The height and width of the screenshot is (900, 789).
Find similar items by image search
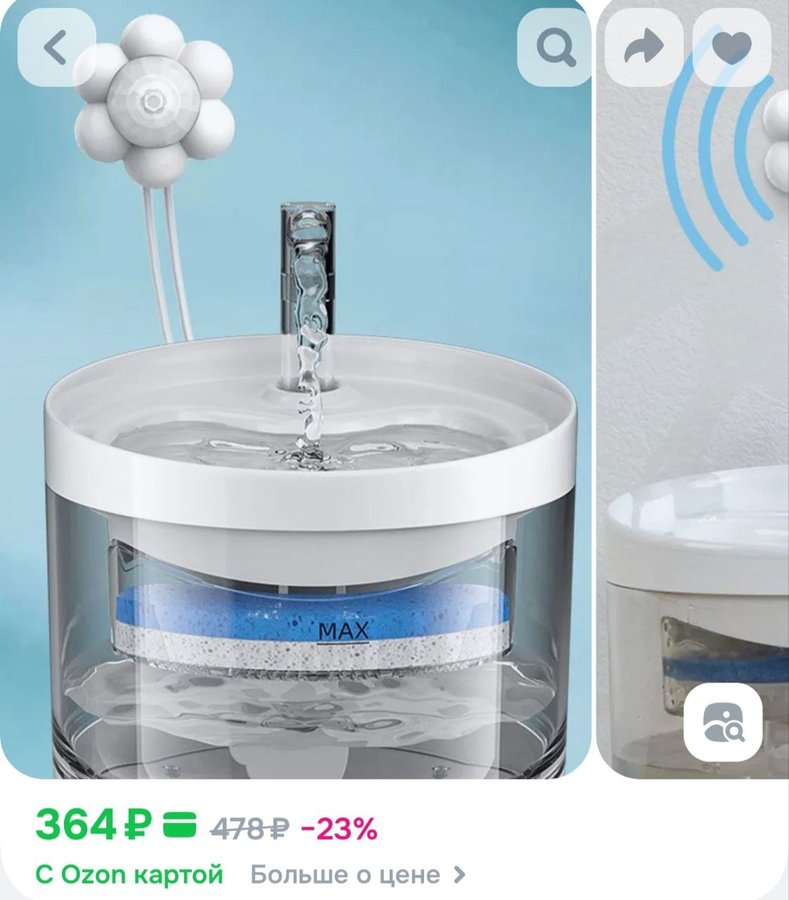722,722
